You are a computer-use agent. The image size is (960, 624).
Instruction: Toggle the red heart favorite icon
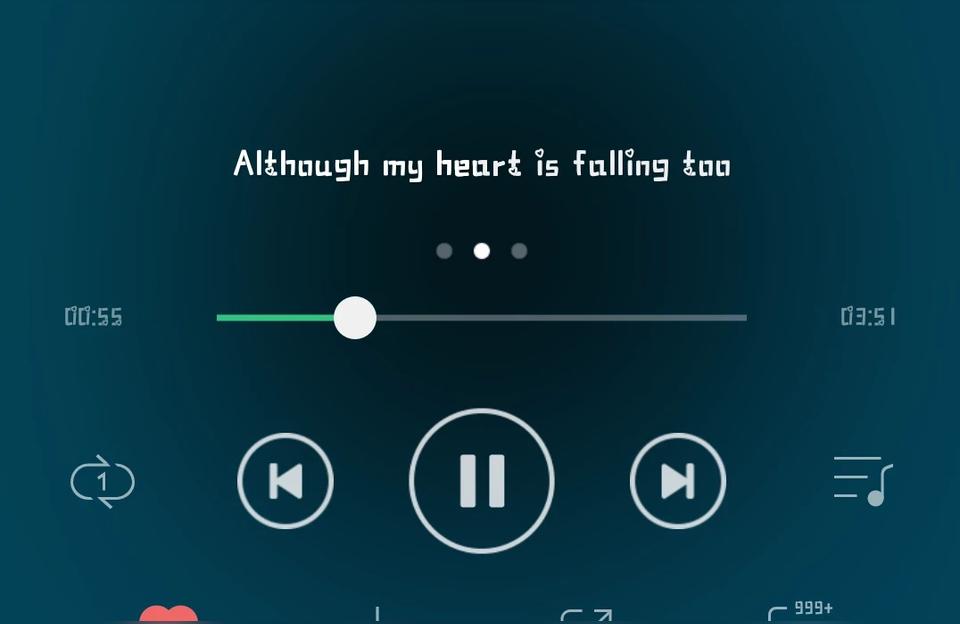[168, 614]
